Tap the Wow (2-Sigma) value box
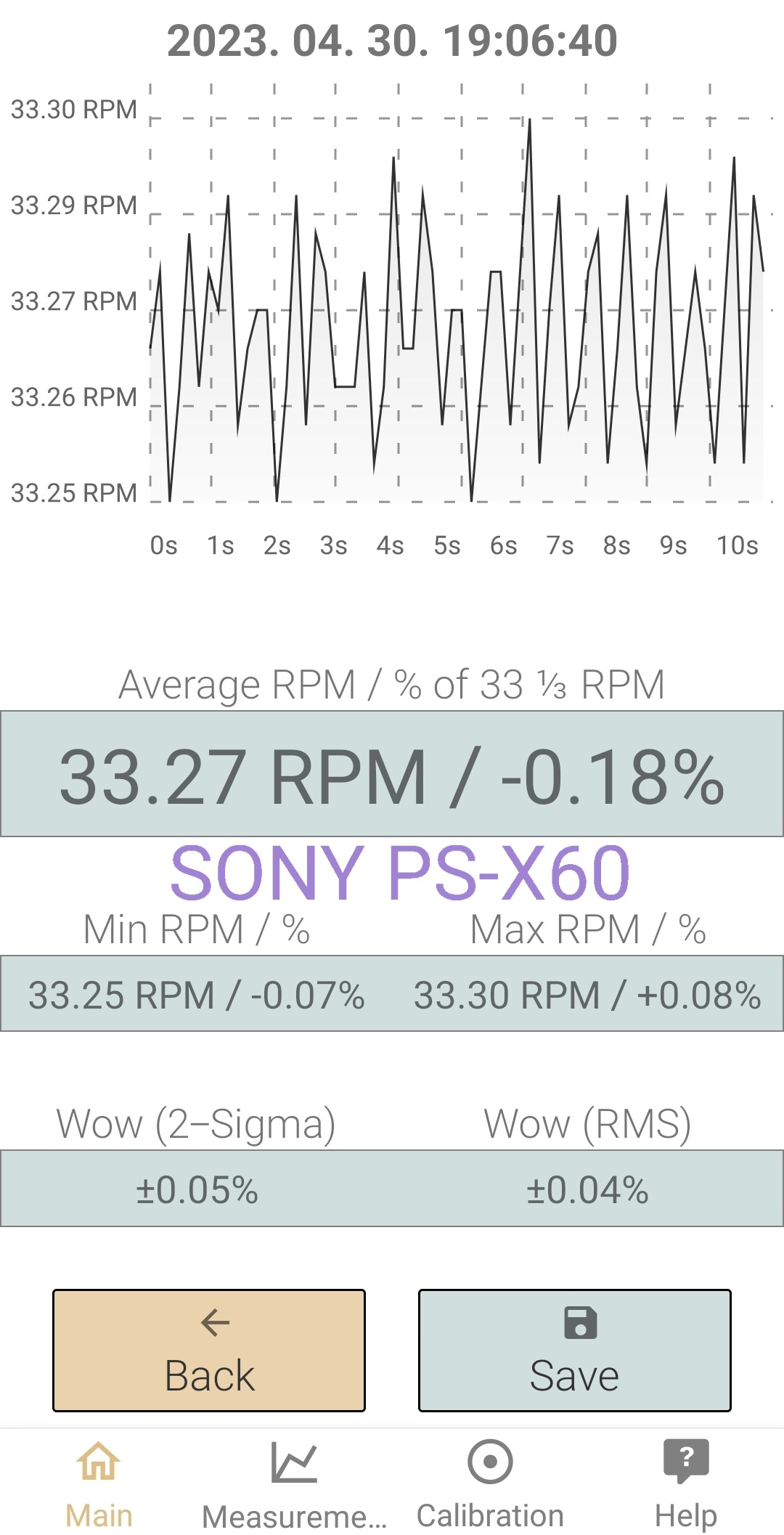This screenshot has width=784, height=1535. pyautogui.click(x=195, y=1189)
